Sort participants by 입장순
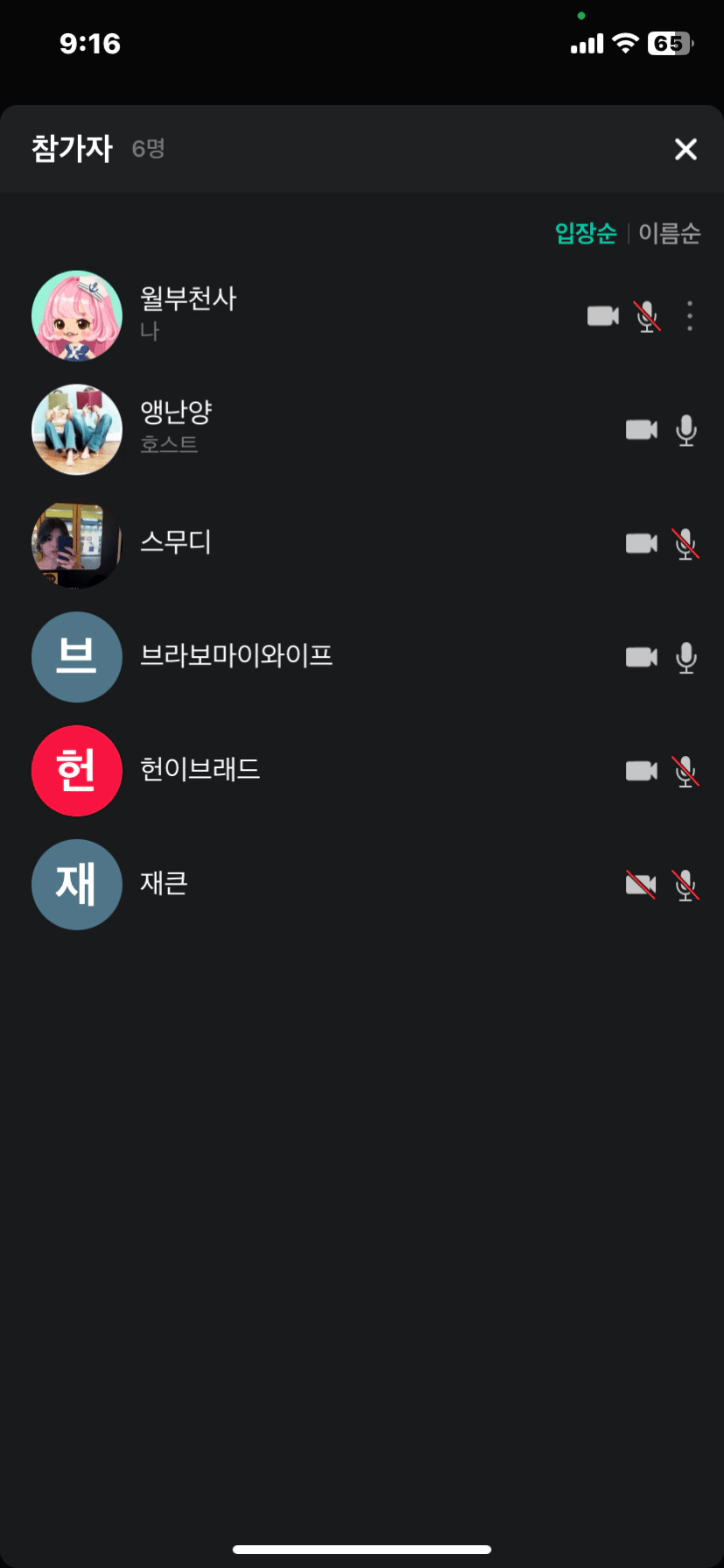The width and height of the screenshot is (724, 1568). (x=586, y=233)
